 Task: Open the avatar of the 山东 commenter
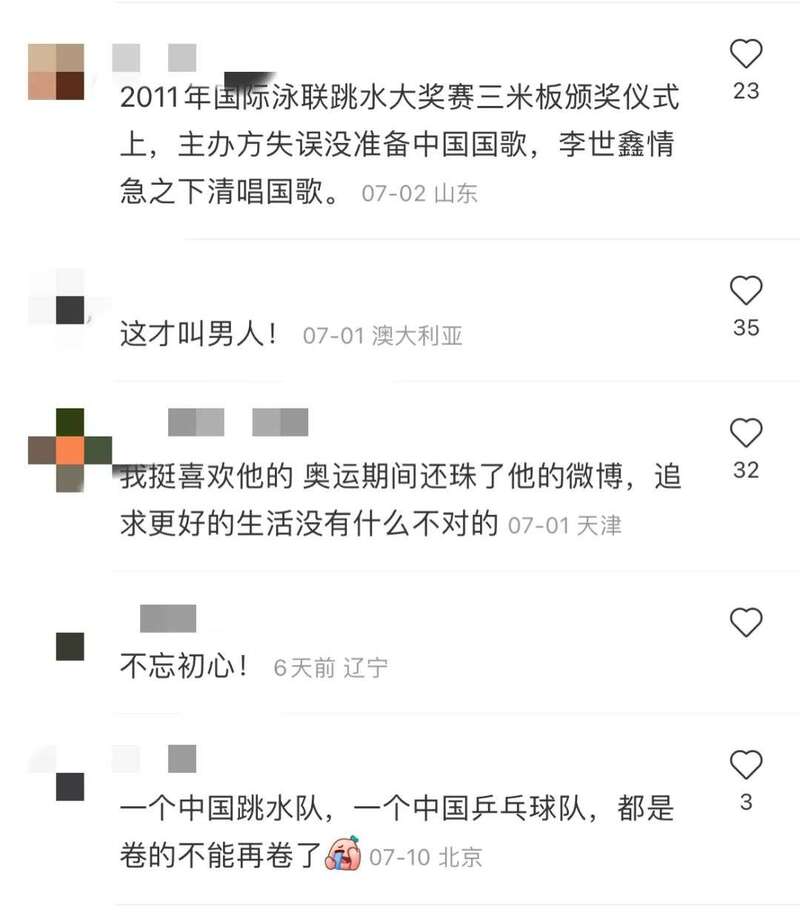pos(56,71)
